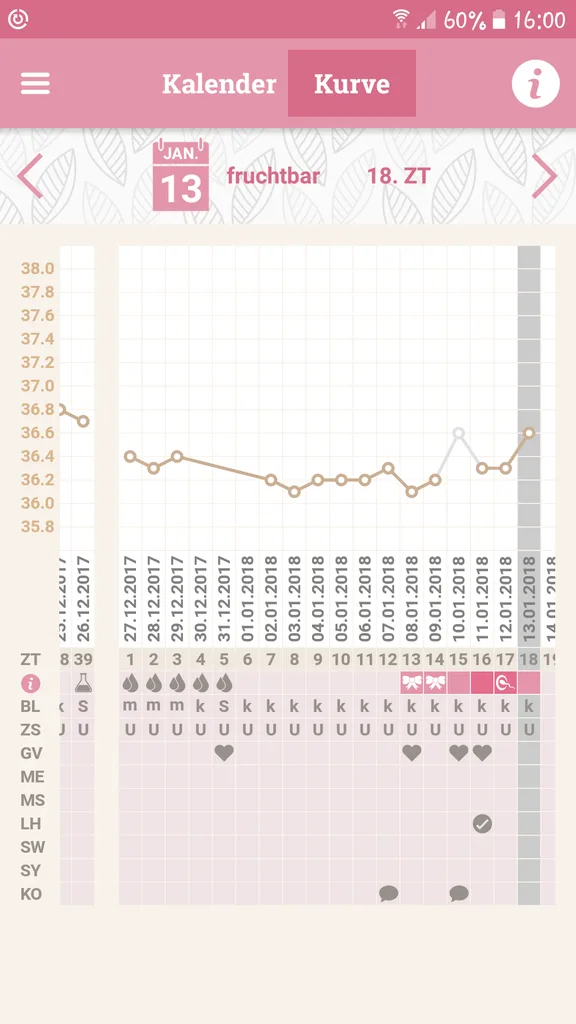Go to the next day arrow
576x1024 pixels.
[545, 176]
